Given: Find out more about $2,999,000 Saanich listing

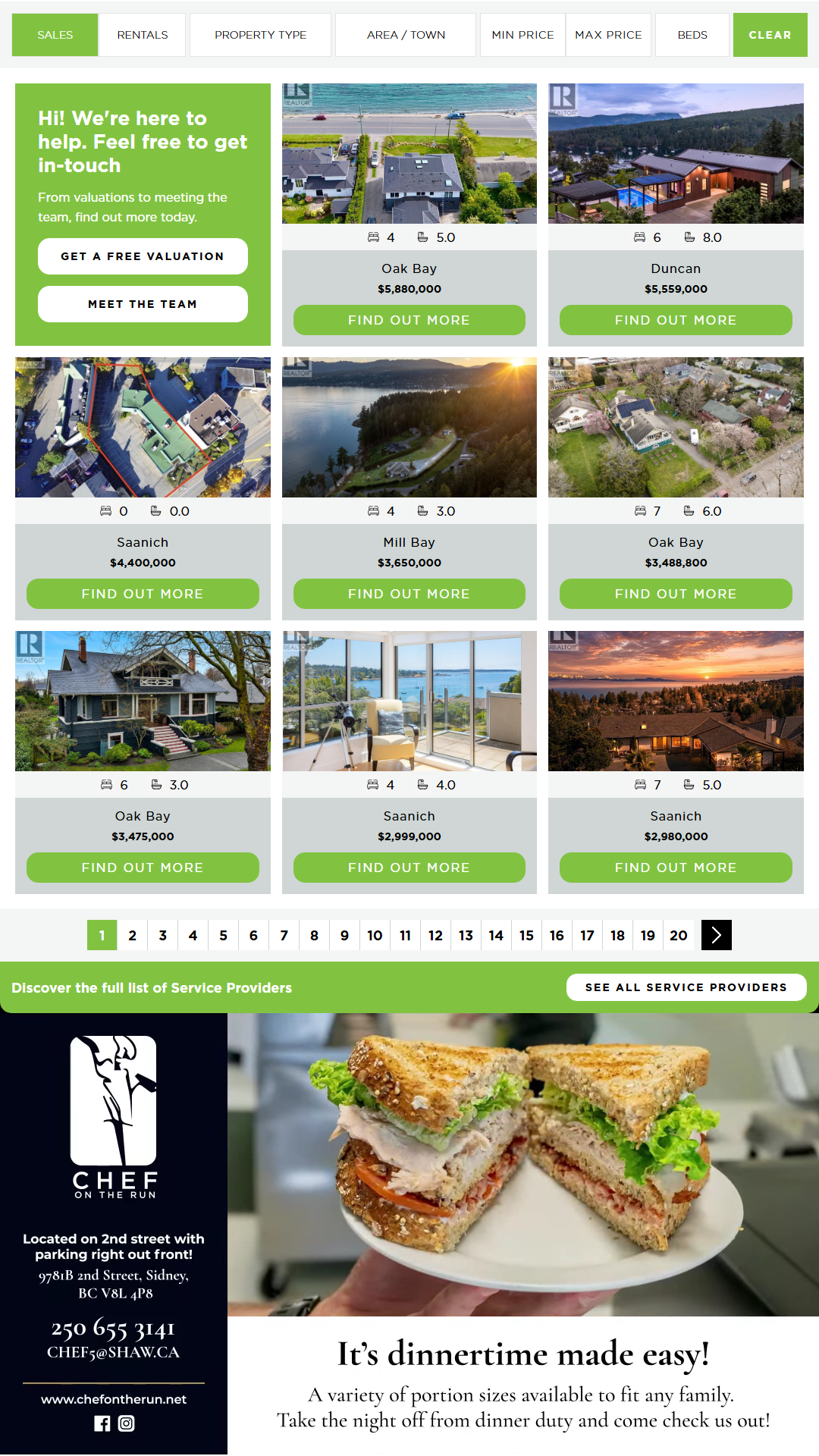Looking at the screenshot, I should tap(409, 868).
